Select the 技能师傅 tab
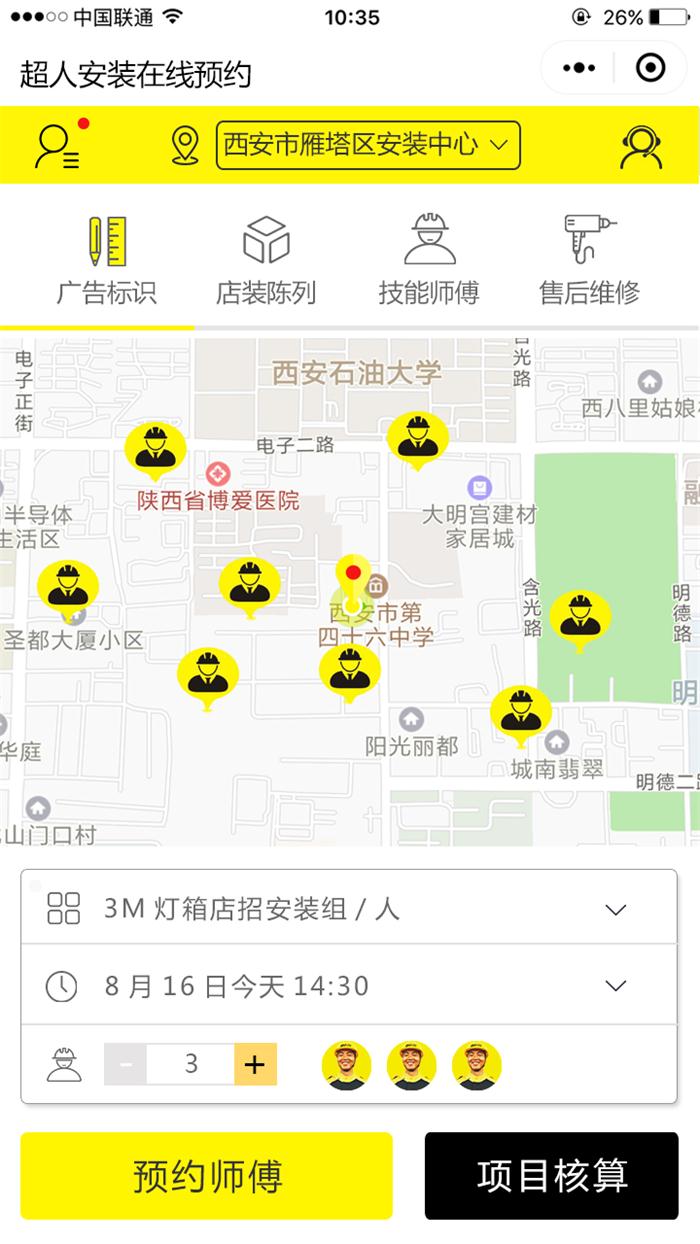The height and width of the screenshot is (1244, 700). pyautogui.click(x=428, y=262)
